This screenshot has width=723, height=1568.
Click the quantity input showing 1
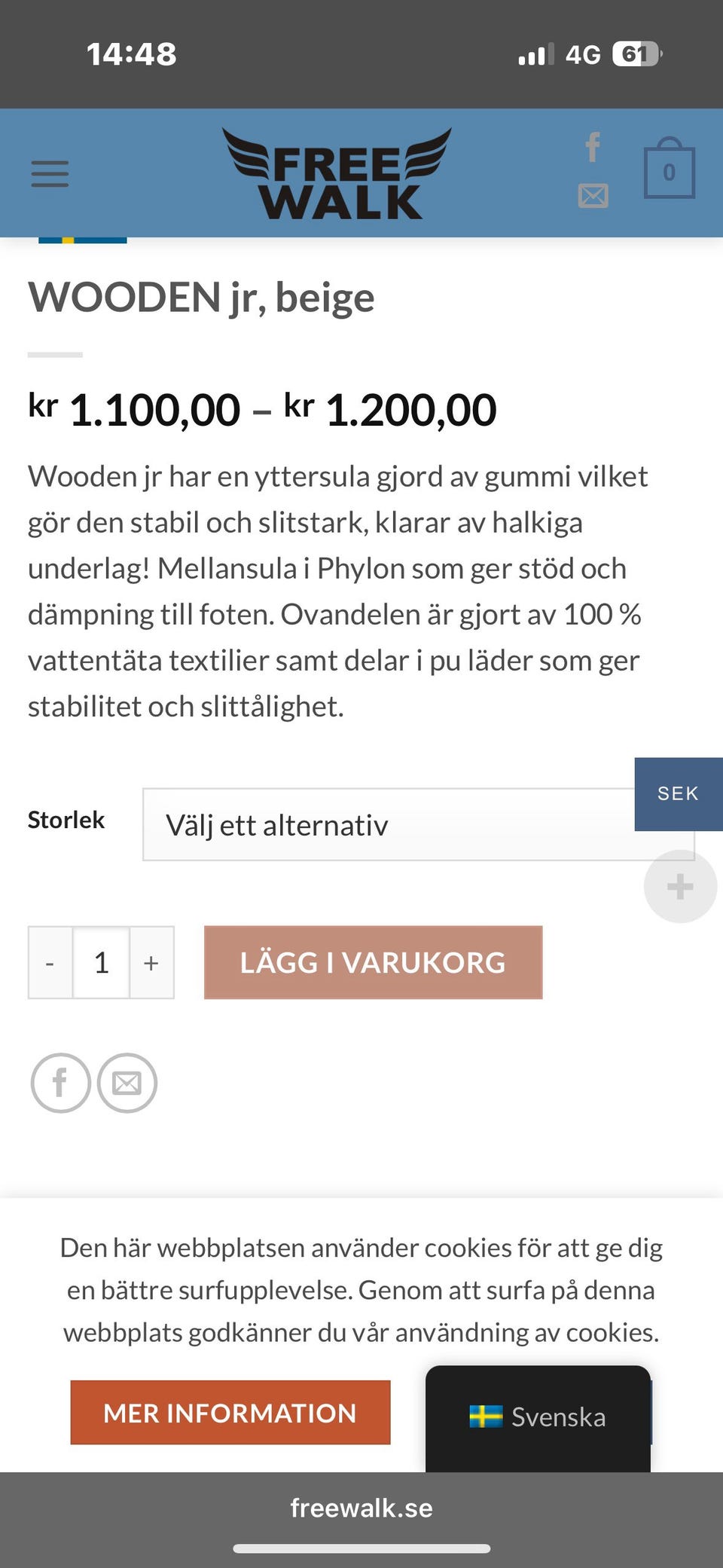pyautogui.click(x=101, y=962)
